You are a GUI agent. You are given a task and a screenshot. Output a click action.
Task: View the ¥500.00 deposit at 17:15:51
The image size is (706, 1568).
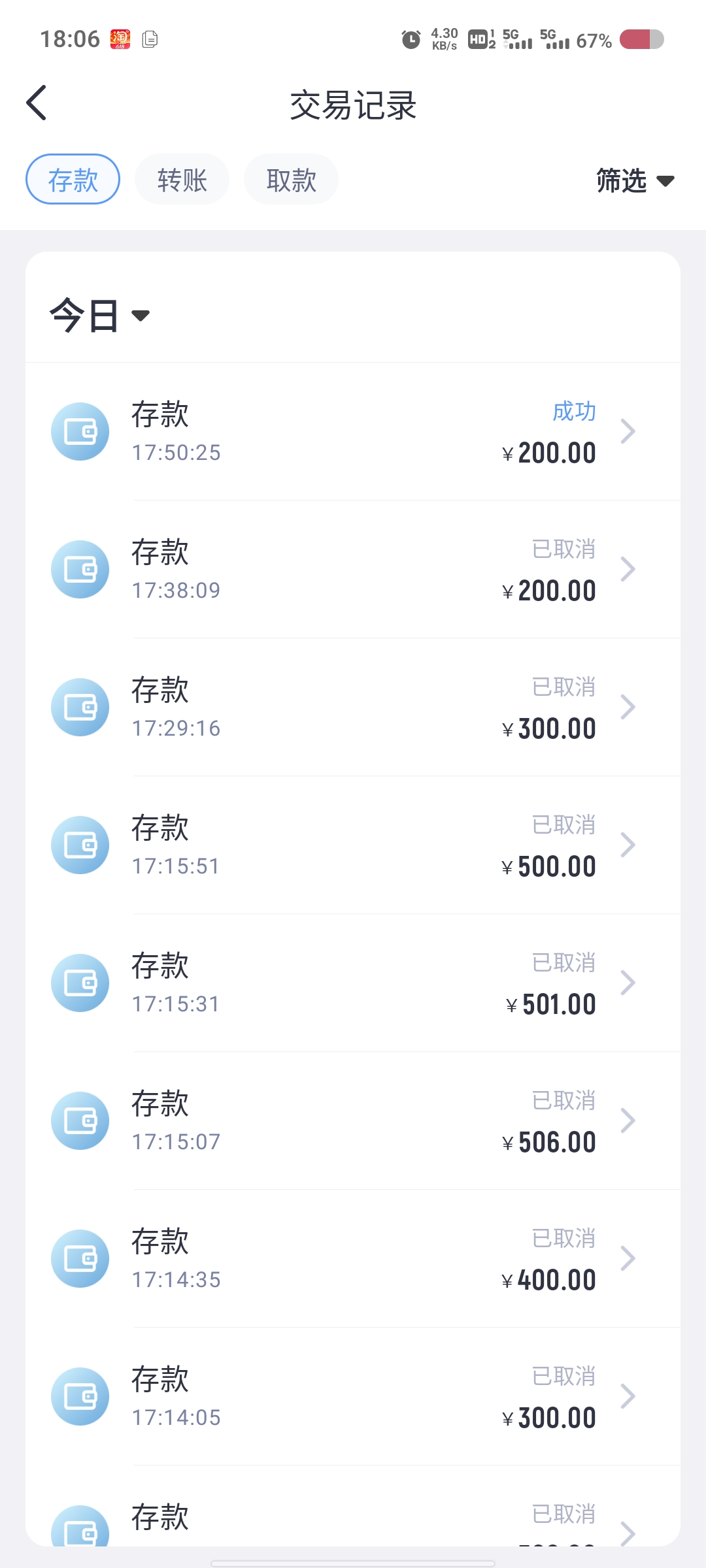coord(353,845)
